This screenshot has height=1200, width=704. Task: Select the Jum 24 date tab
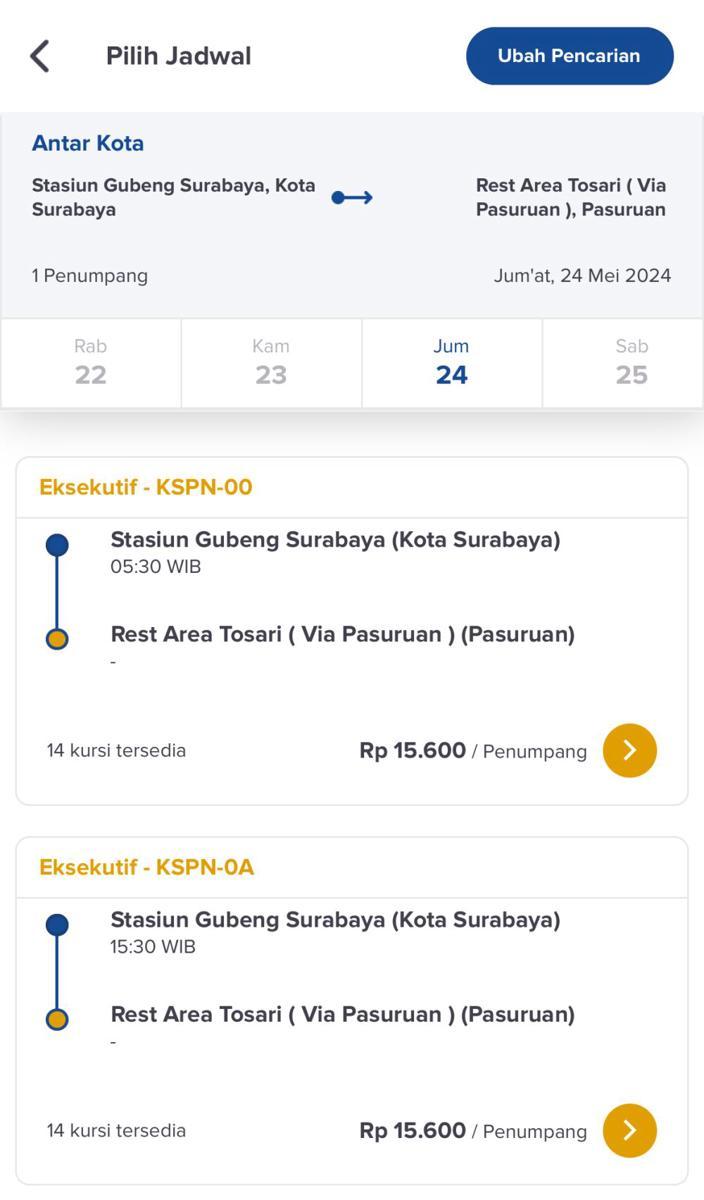pos(452,363)
